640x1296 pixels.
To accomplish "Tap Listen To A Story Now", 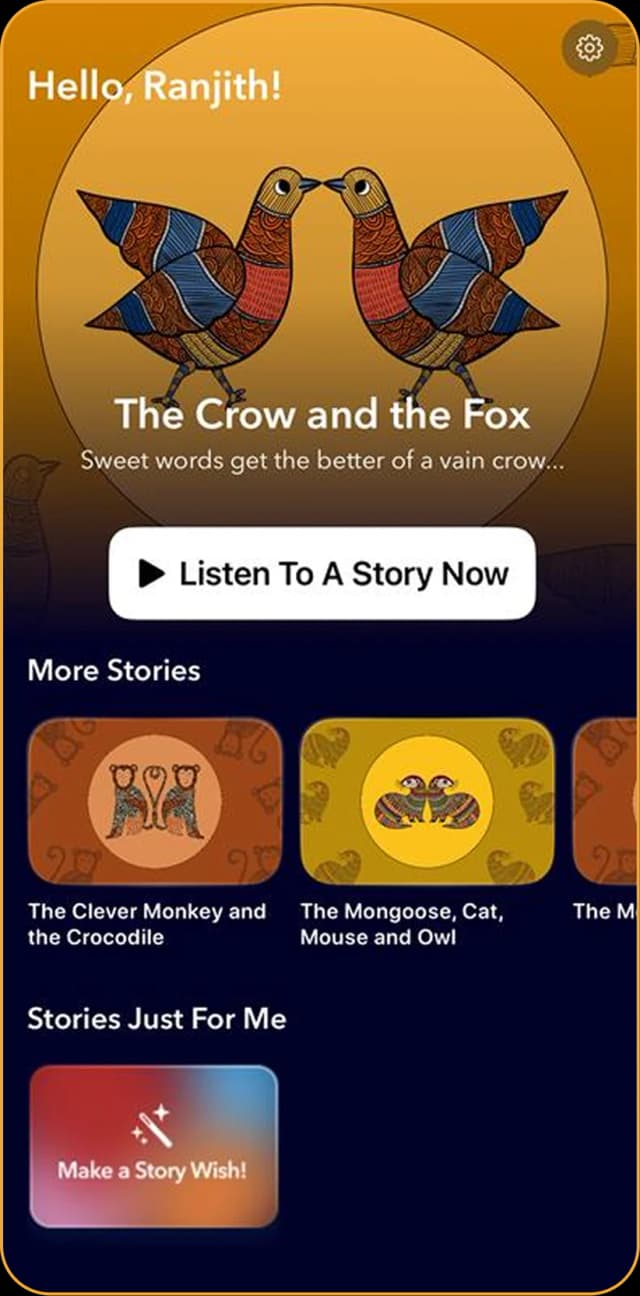I will [x=322, y=573].
